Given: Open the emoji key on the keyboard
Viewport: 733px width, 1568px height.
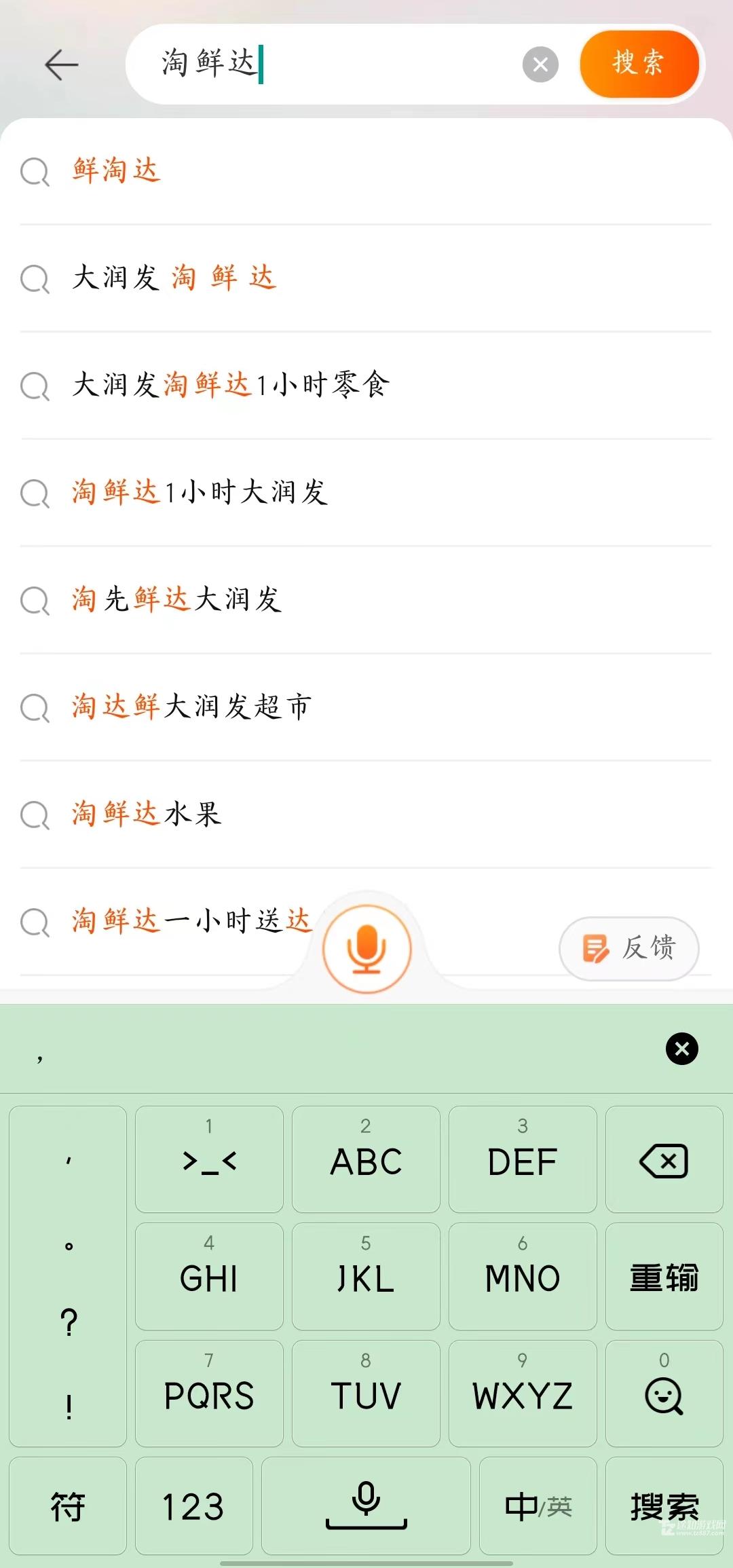Looking at the screenshot, I should click(664, 1394).
